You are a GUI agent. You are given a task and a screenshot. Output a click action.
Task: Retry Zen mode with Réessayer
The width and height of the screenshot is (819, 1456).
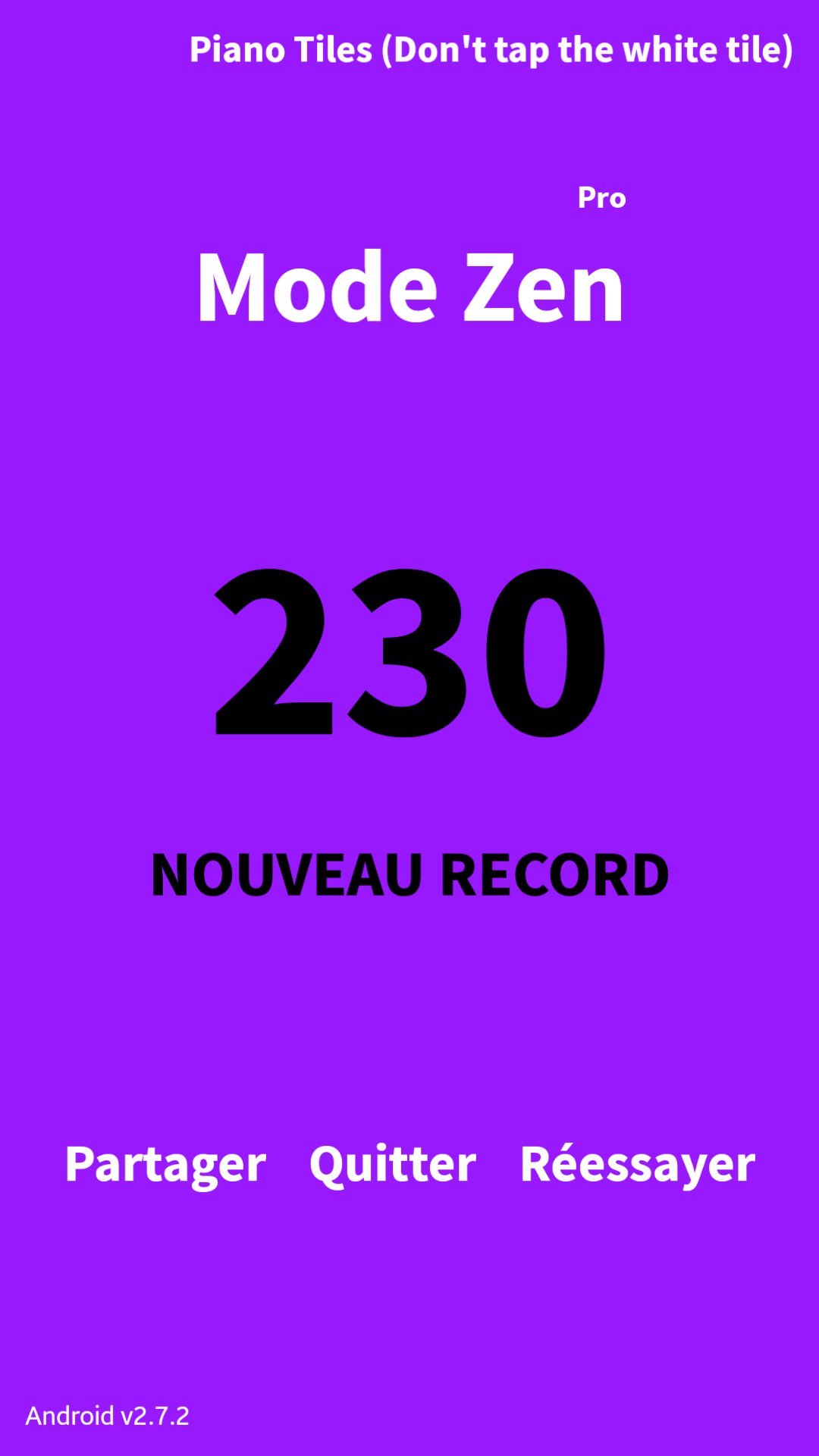click(637, 1164)
